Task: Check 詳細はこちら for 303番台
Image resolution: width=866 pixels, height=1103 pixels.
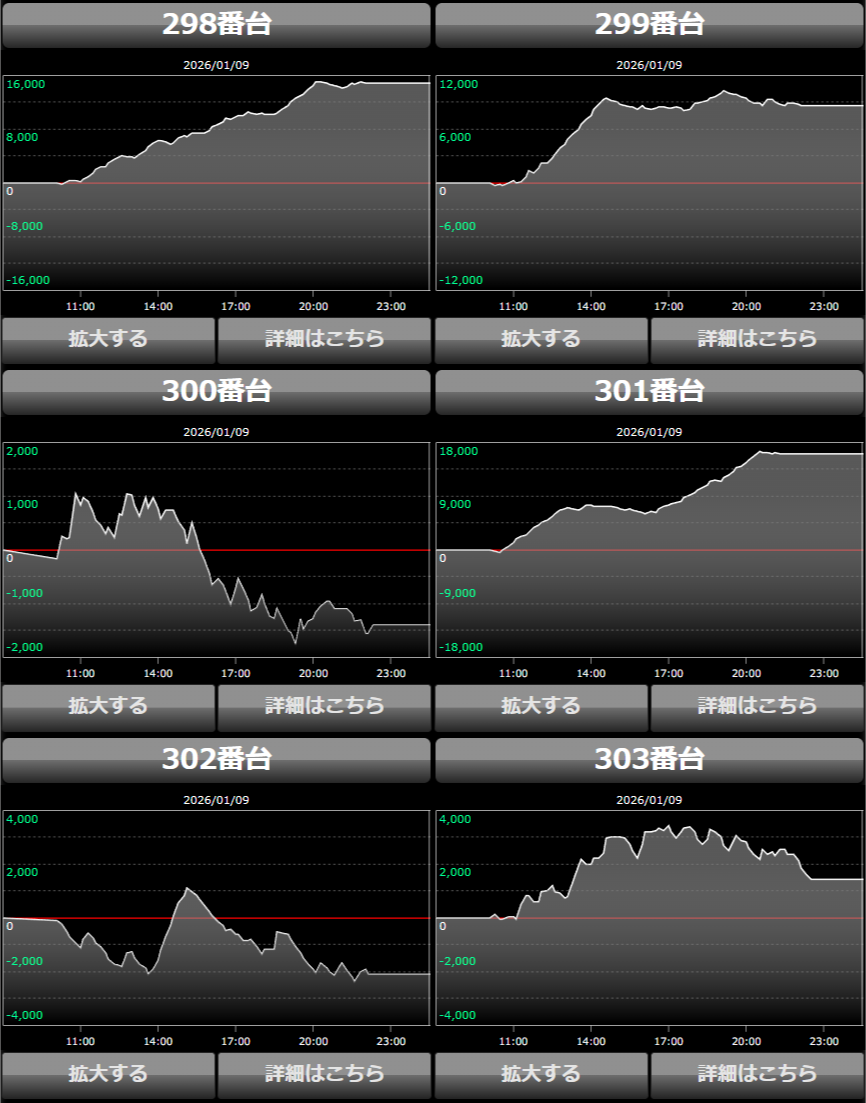Action: point(757,1074)
